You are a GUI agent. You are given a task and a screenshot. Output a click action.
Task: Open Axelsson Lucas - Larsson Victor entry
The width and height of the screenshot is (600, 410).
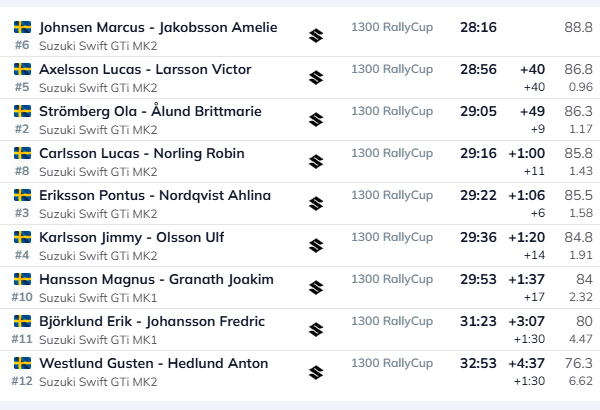tap(145, 69)
